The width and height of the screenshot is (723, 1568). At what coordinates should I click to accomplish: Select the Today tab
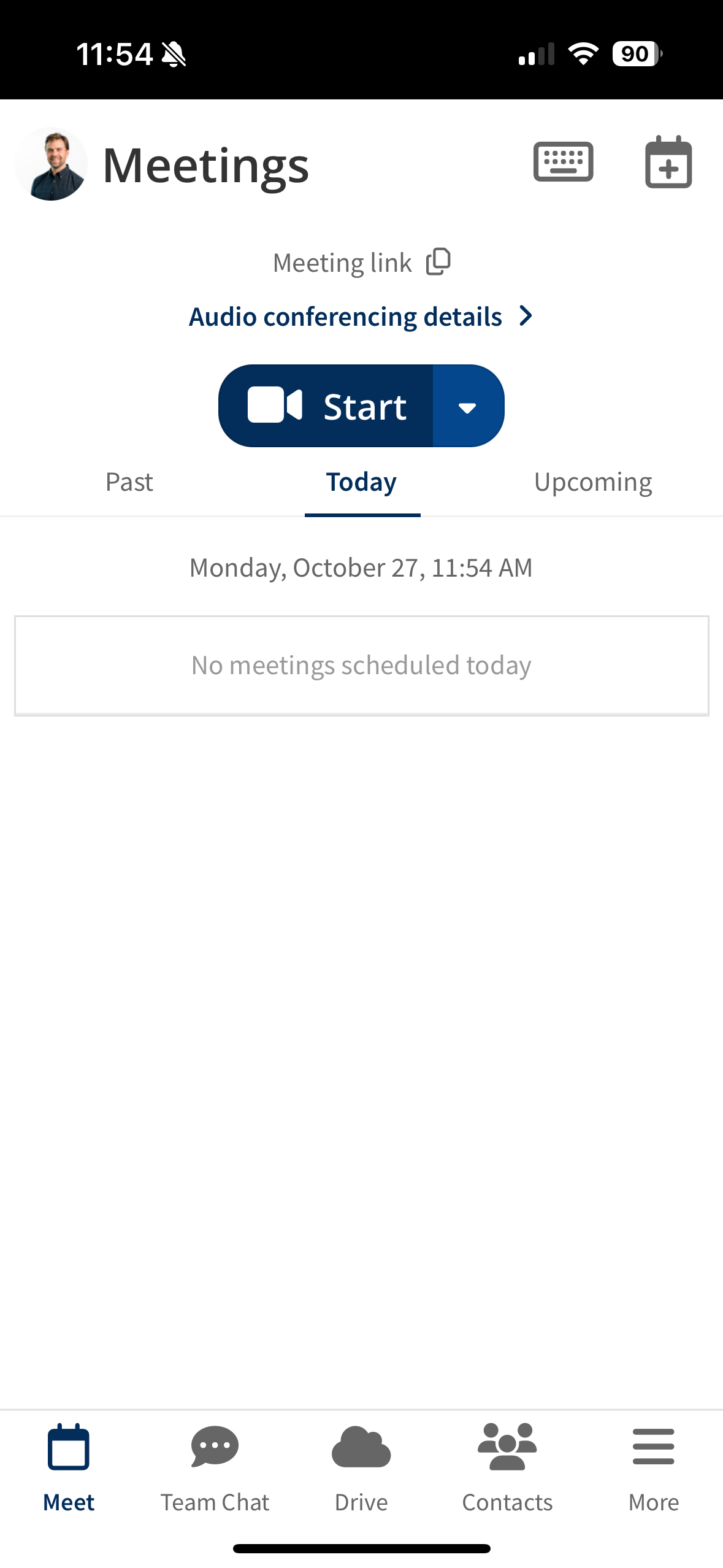362,482
